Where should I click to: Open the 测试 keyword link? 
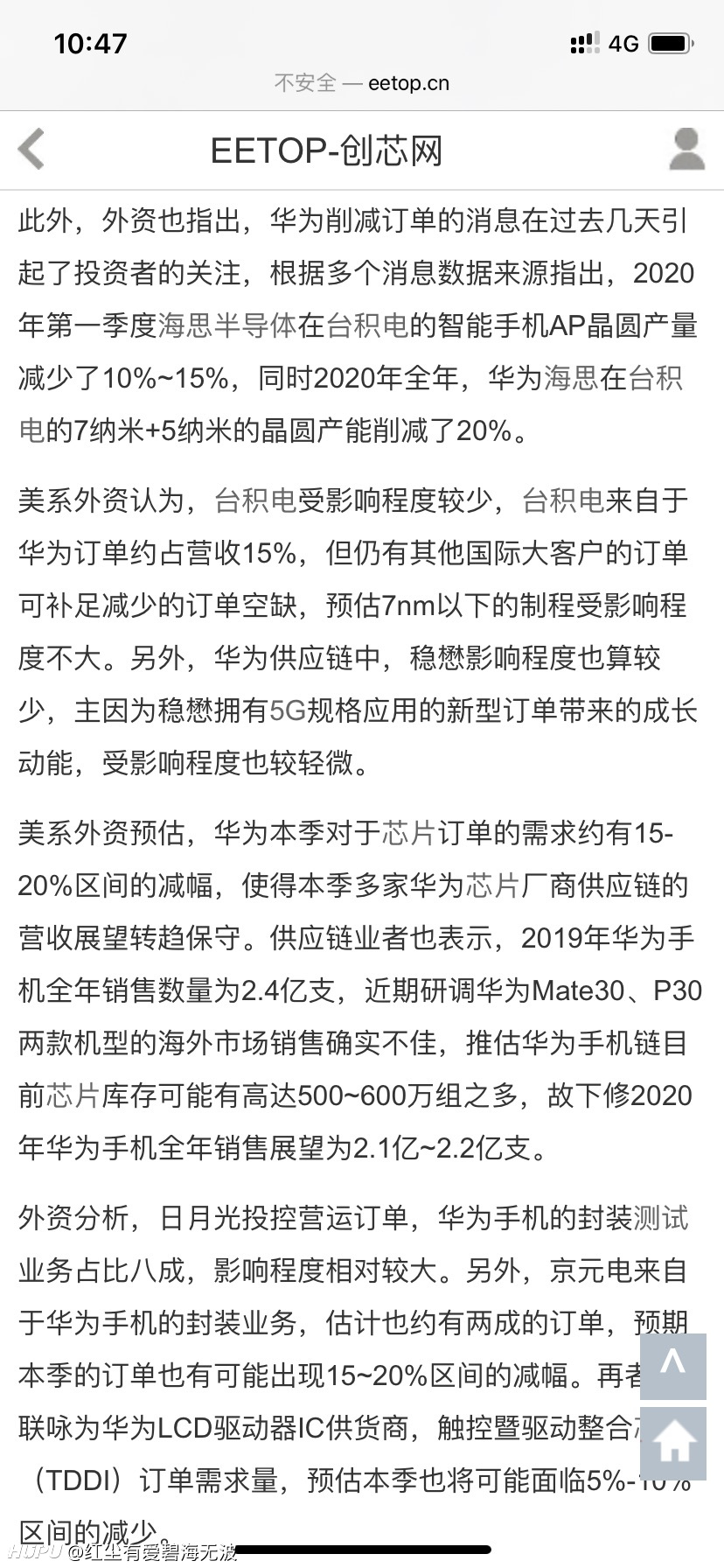[660, 1218]
